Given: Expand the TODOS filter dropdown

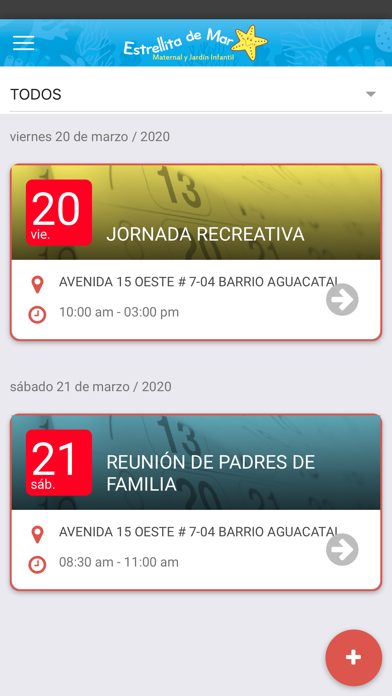Looking at the screenshot, I should (196, 94).
